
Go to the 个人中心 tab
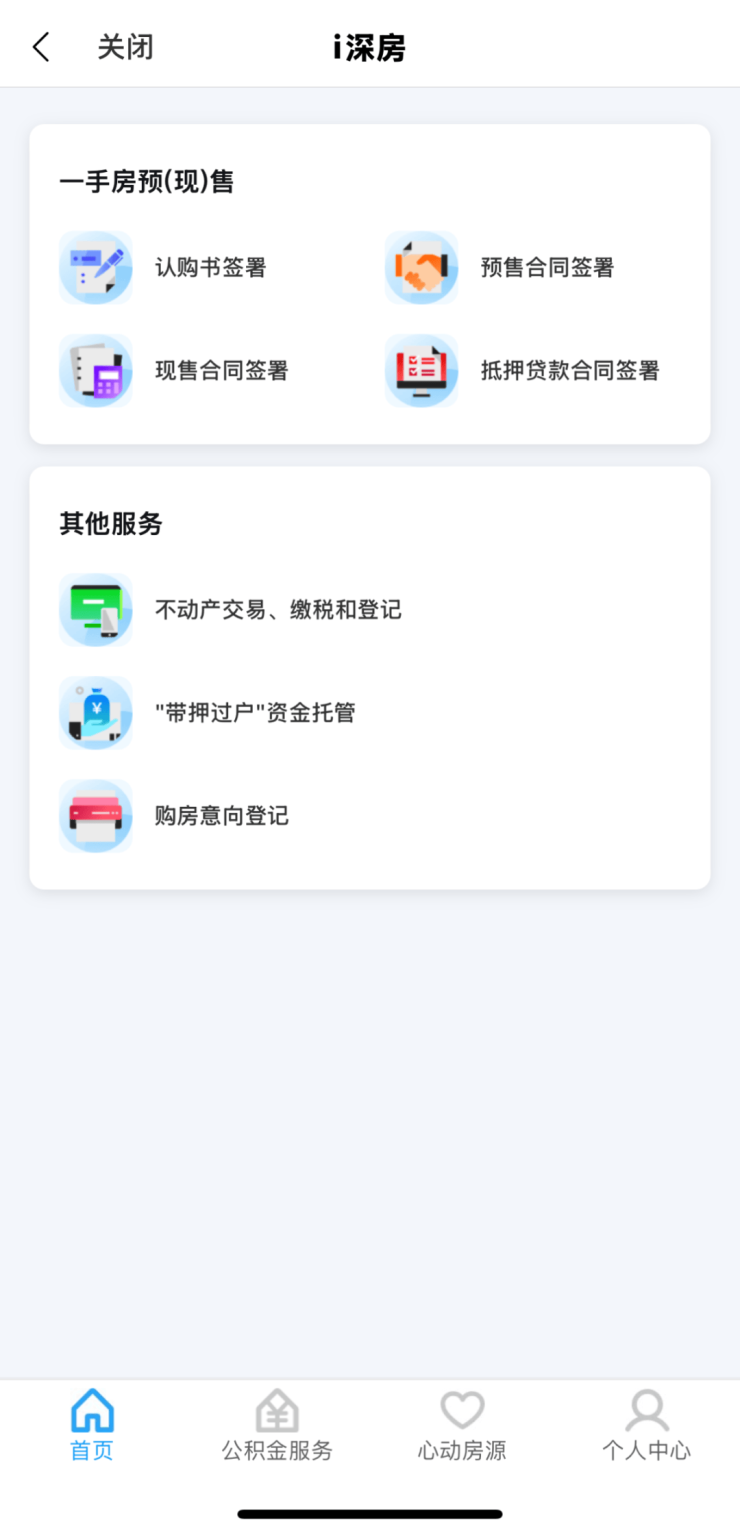(646, 1425)
